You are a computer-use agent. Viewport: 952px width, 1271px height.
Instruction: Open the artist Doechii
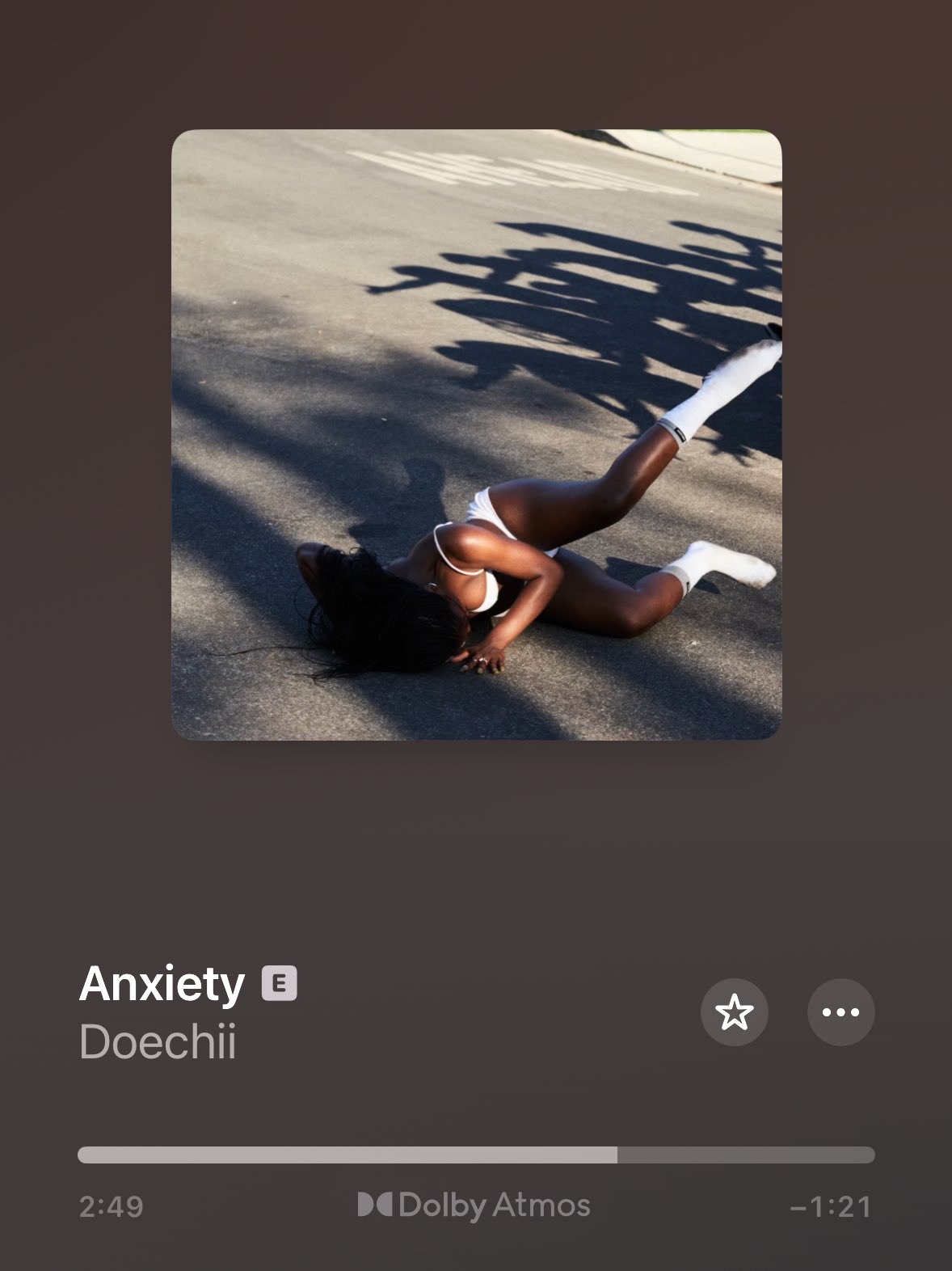coord(158,1041)
